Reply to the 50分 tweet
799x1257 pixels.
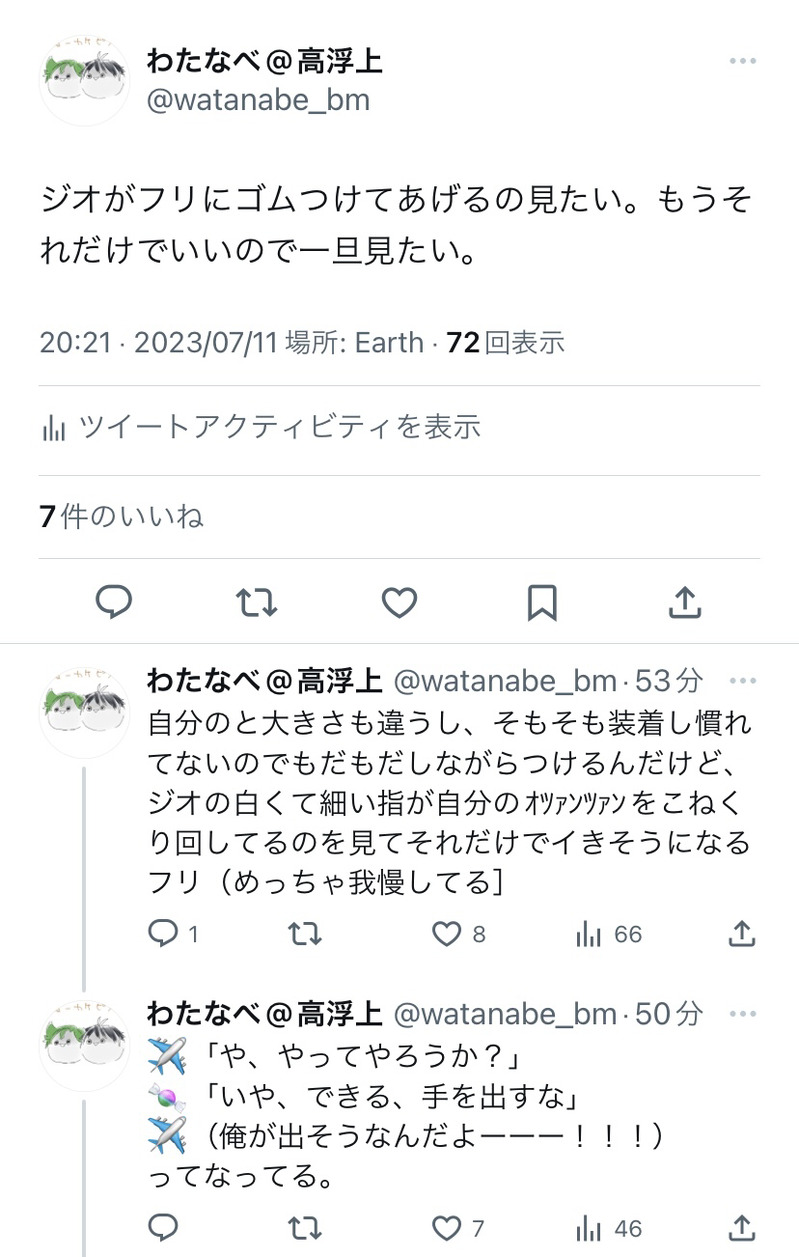pyautogui.click(x=163, y=1227)
